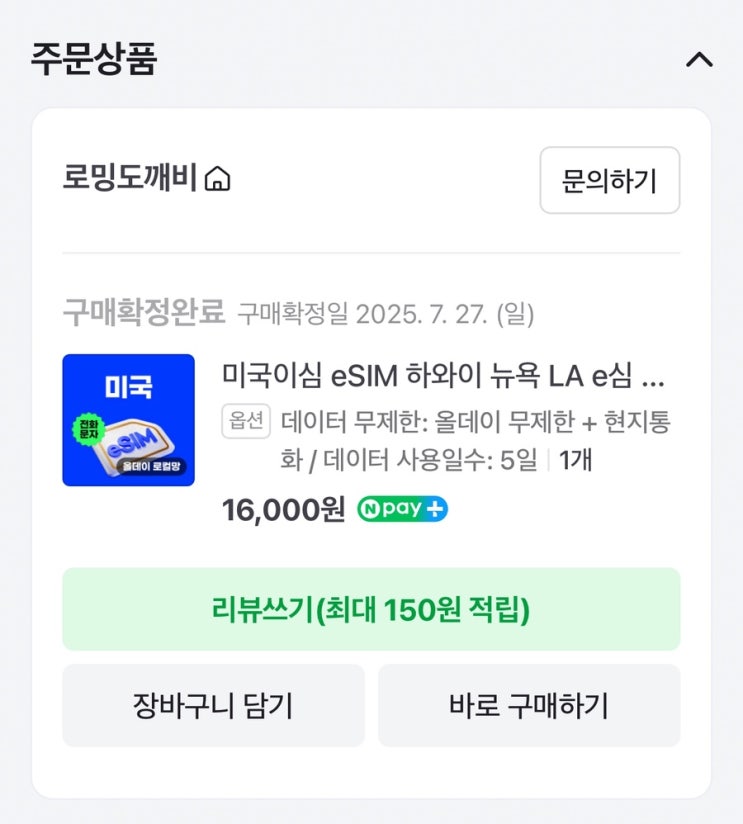Write a review with 리뷰쓰기
743x824 pixels.
click(x=371, y=609)
